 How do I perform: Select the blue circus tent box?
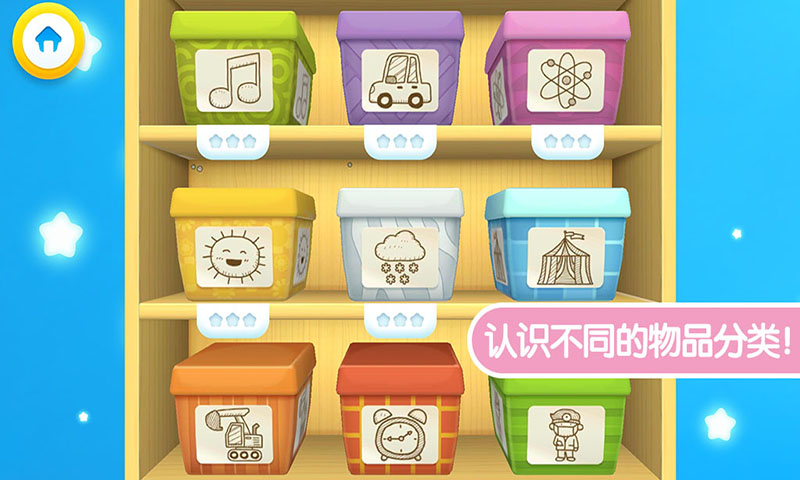coord(558,250)
